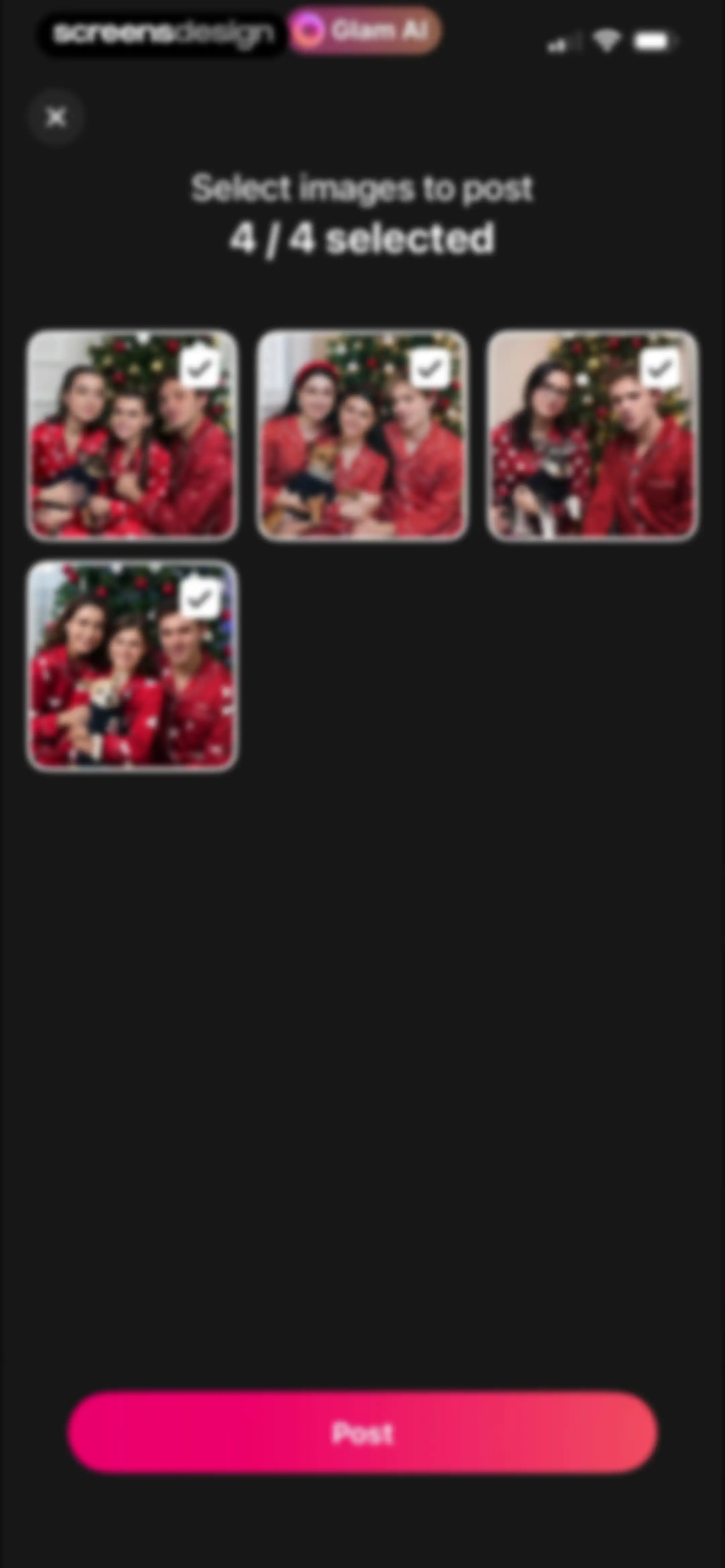Image resolution: width=725 pixels, height=1568 pixels.
Task: Uncheck the image with only two people
Action: 660,368
